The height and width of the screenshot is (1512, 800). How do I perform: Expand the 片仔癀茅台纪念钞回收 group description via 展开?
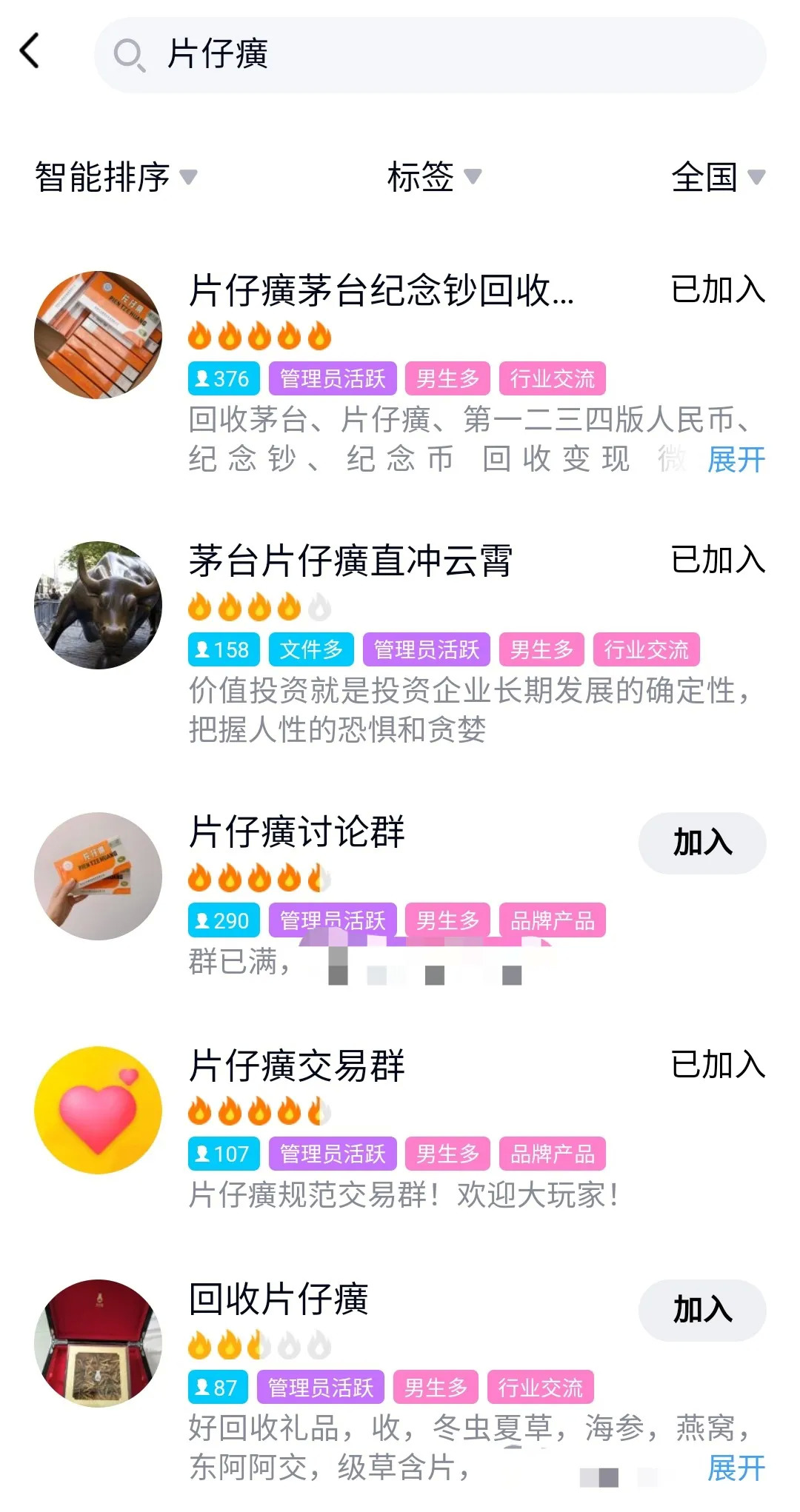[x=736, y=460]
